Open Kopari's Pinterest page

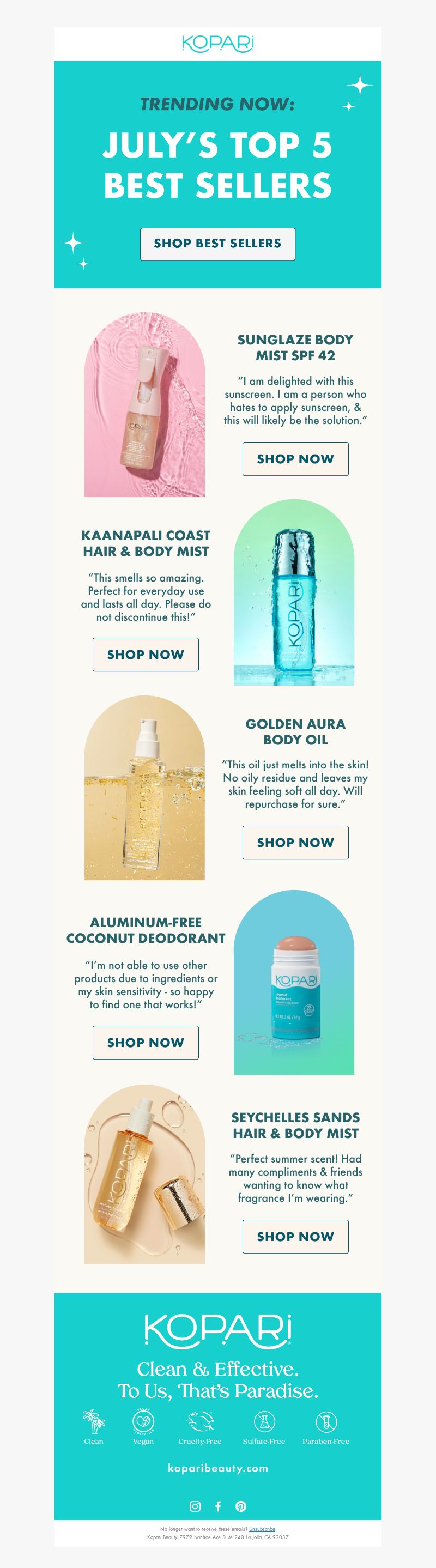point(241,1506)
